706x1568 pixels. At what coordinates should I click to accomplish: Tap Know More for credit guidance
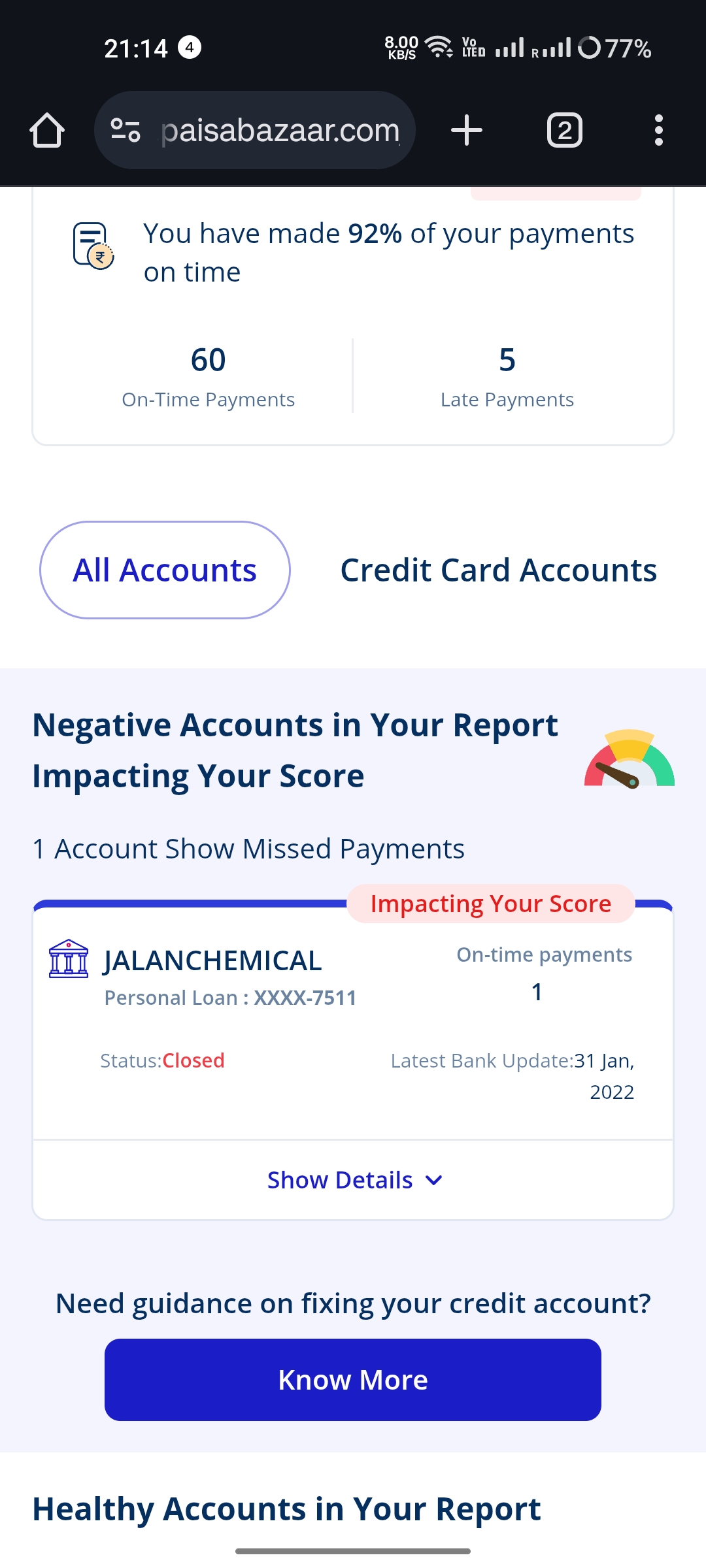click(x=353, y=1380)
